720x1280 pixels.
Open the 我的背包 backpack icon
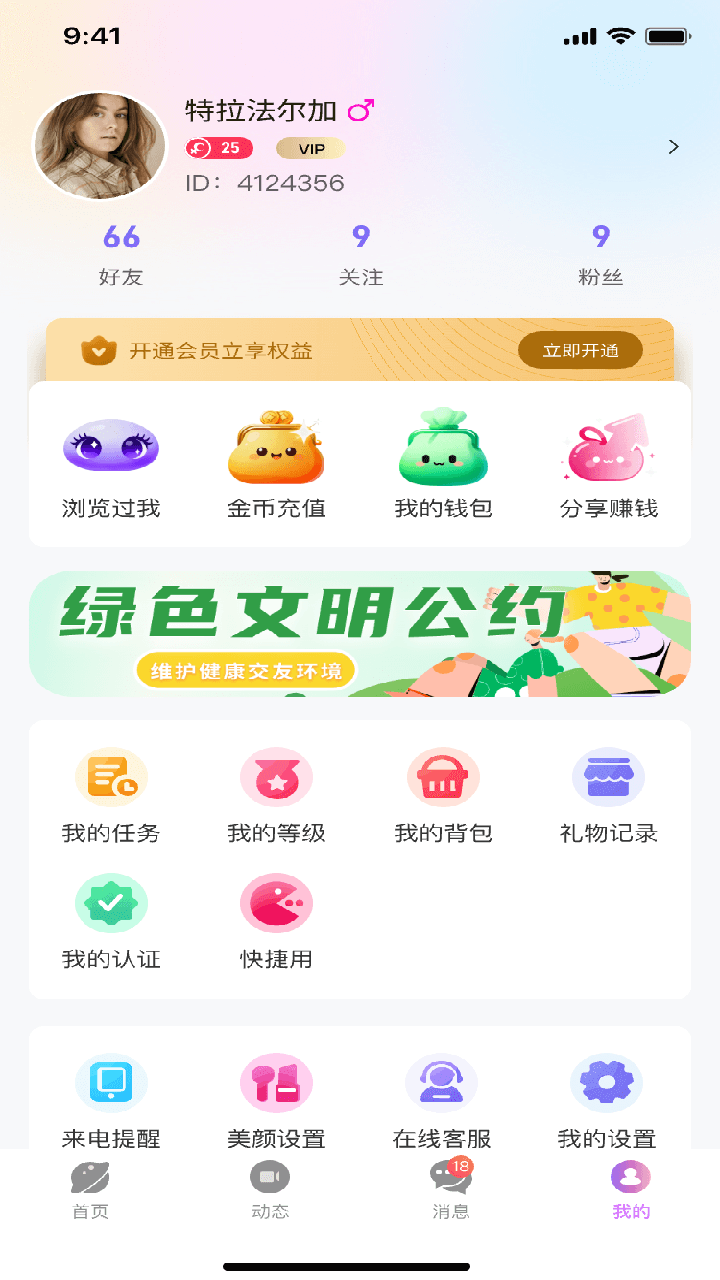click(443, 777)
